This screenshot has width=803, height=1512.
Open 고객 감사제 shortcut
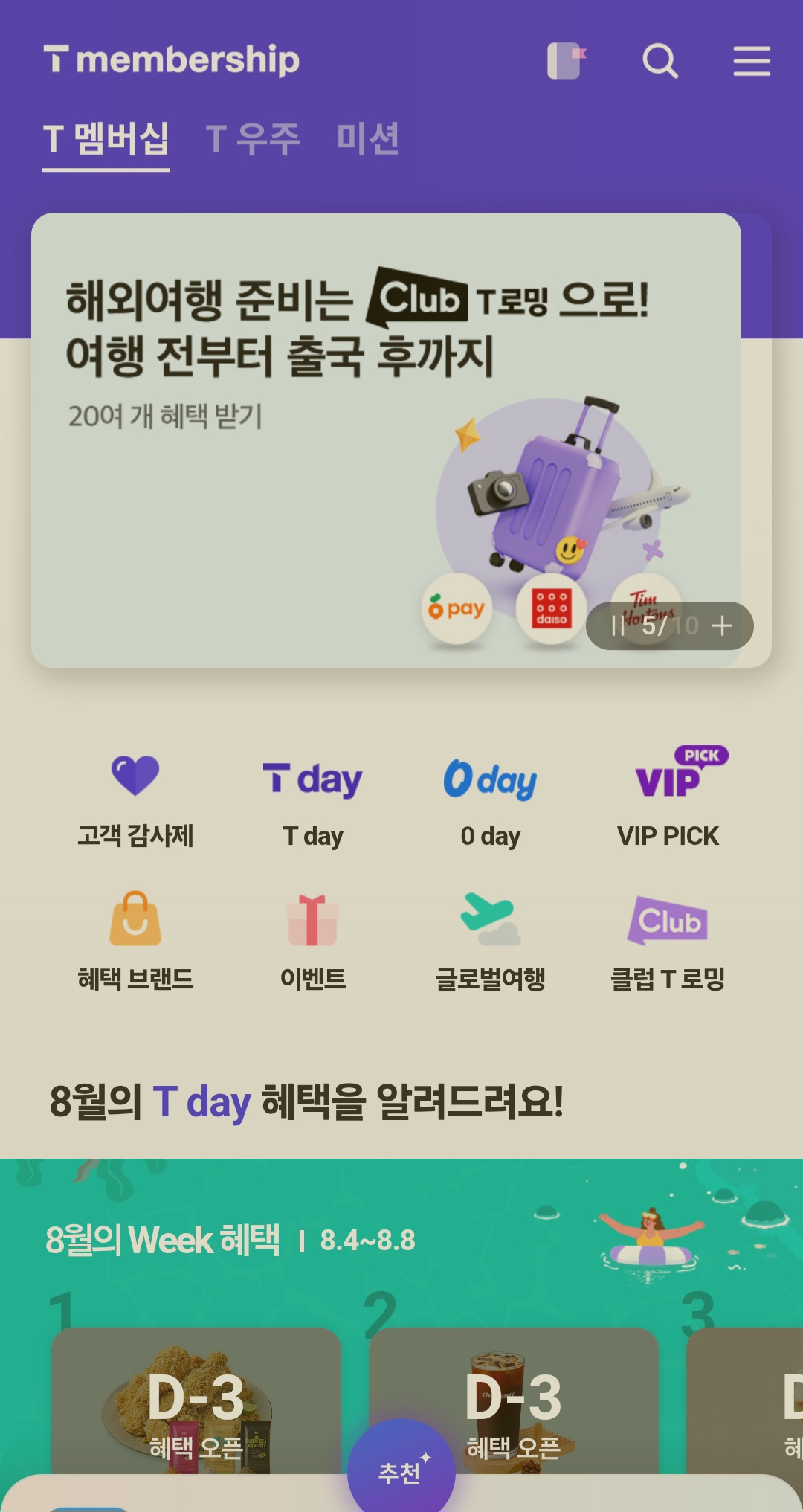coord(135,800)
